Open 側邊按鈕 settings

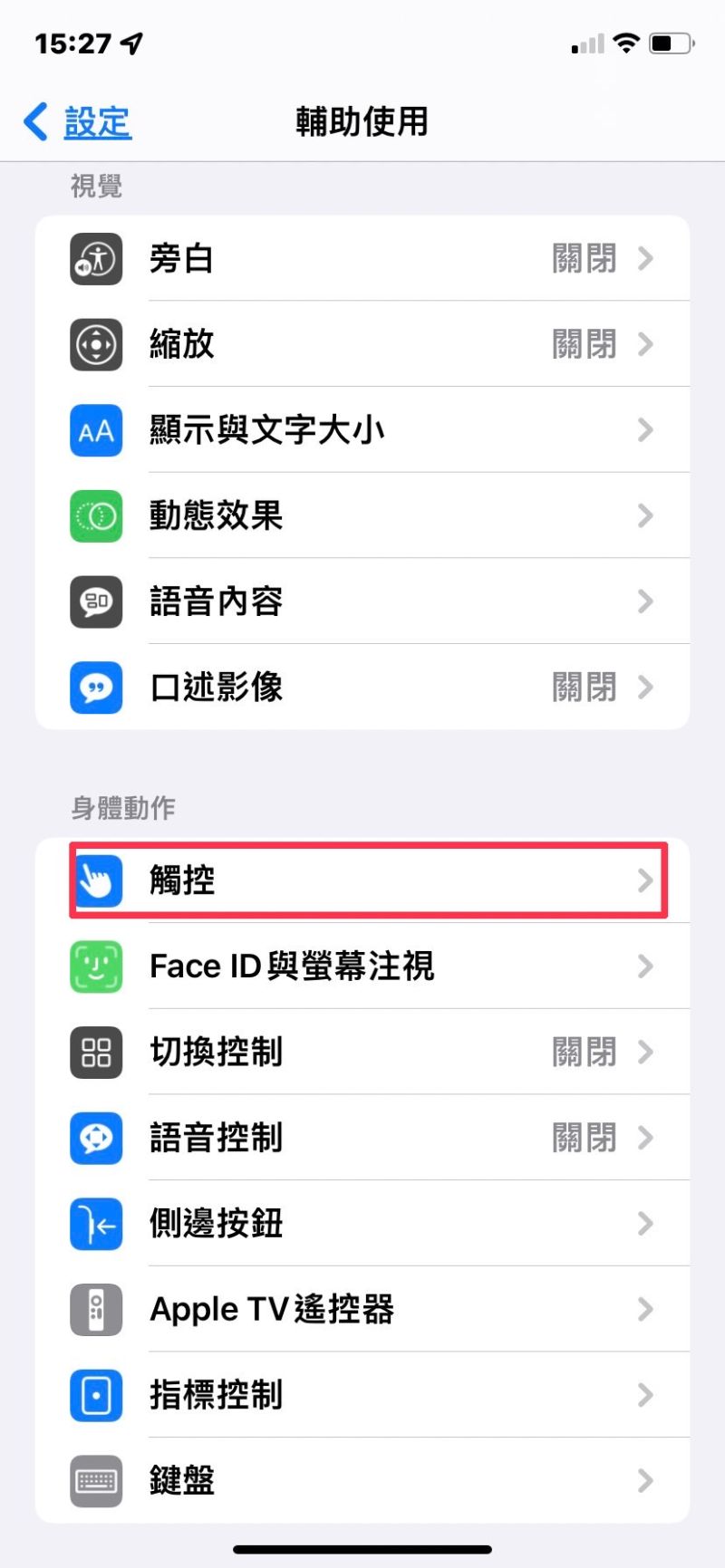tap(362, 1223)
